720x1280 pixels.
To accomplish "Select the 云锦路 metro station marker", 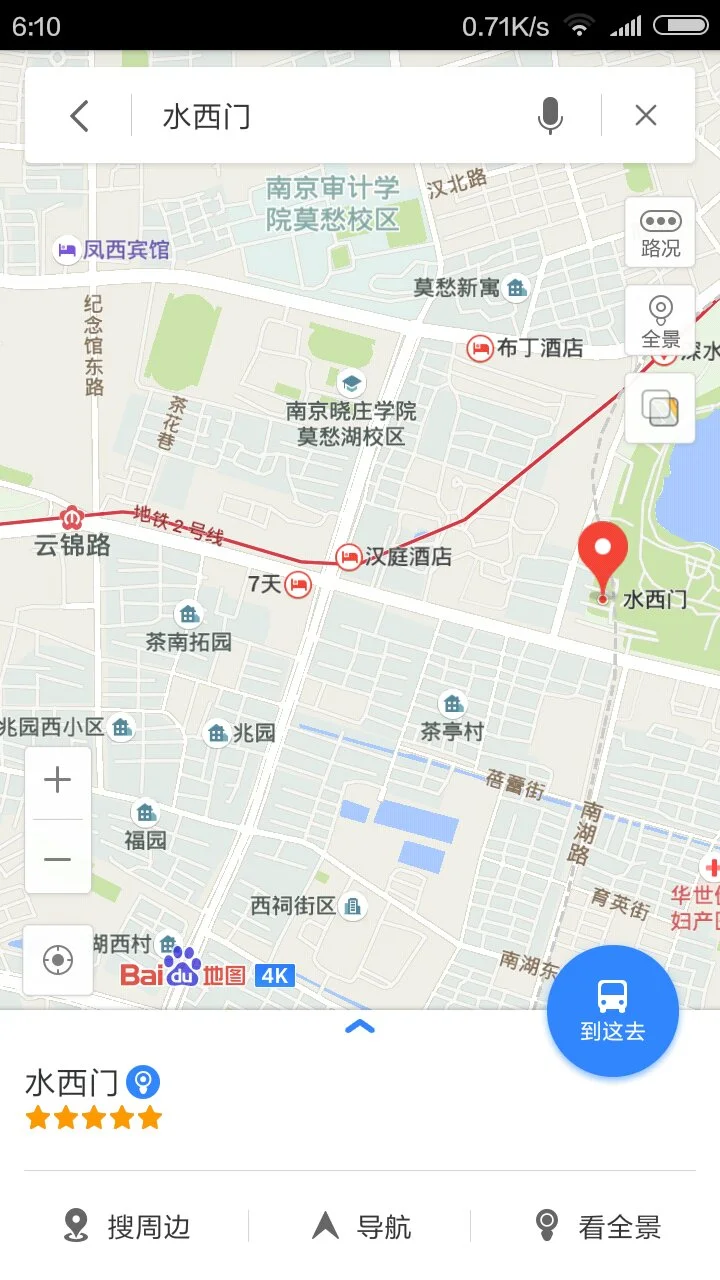I will (70, 519).
